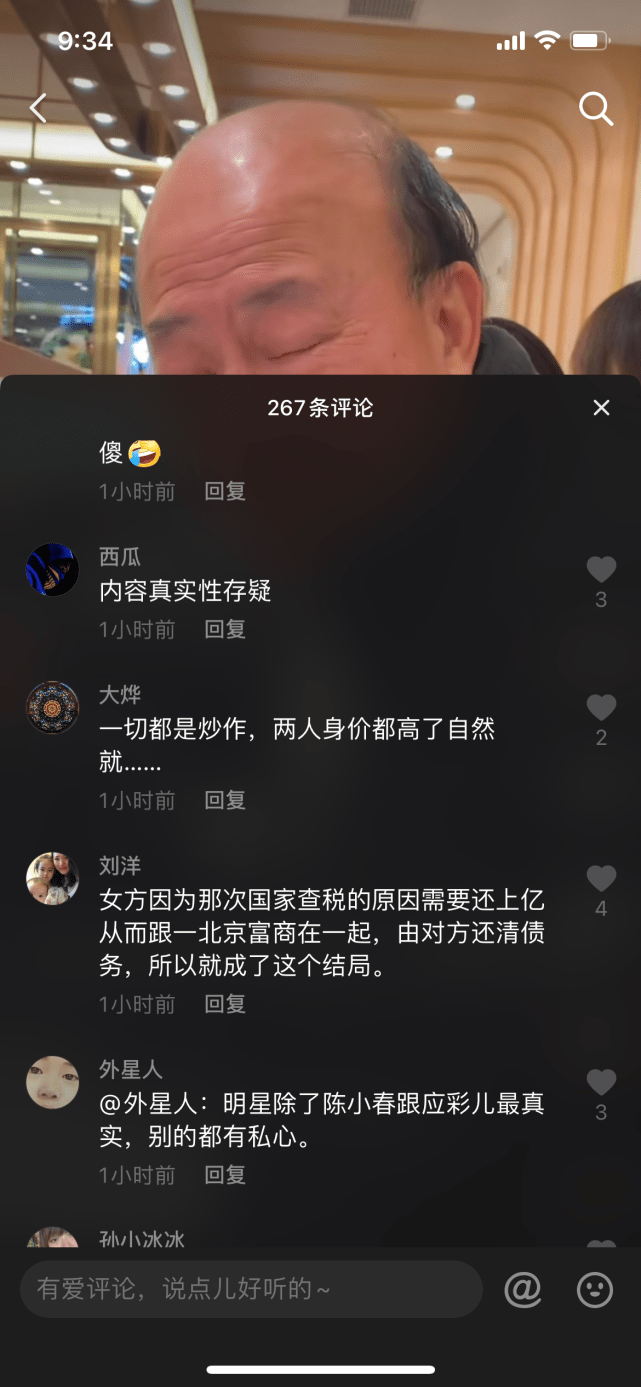Open 大烨's profile avatar
The width and height of the screenshot is (641, 1387).
pyautogui.click(x=52, y=708)
